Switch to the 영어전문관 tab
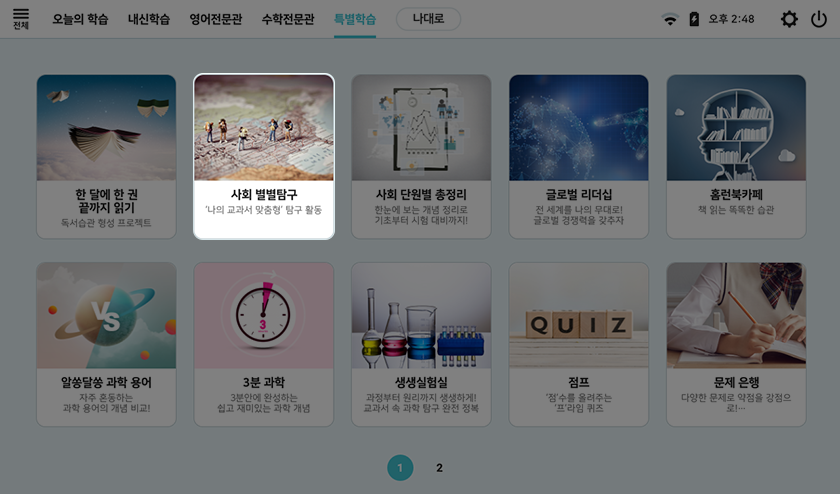Viewport: 840px width, 494px height. click(x=216, y=19)
